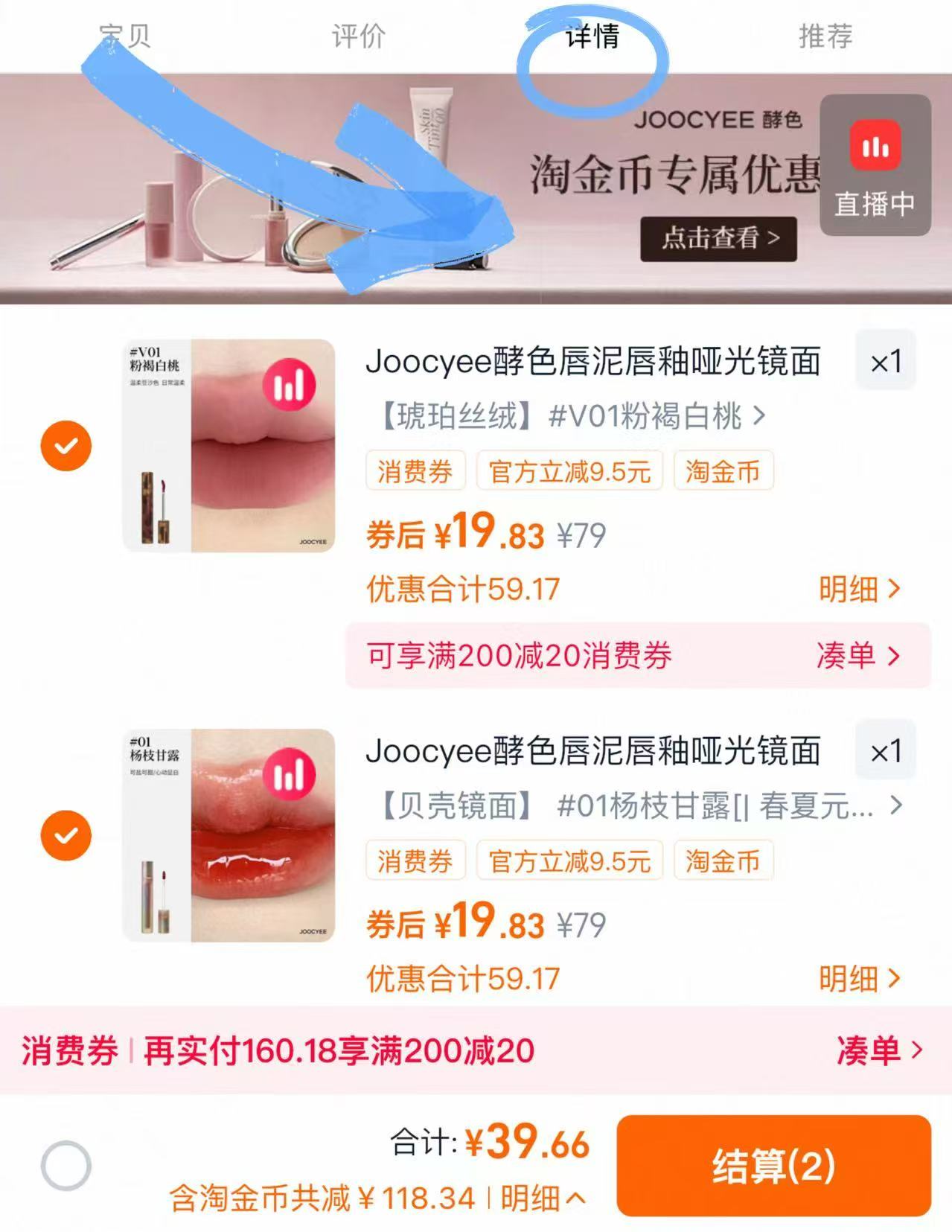
Task: Tap the 消费券 tag on the second product
Action: (415, 861)
